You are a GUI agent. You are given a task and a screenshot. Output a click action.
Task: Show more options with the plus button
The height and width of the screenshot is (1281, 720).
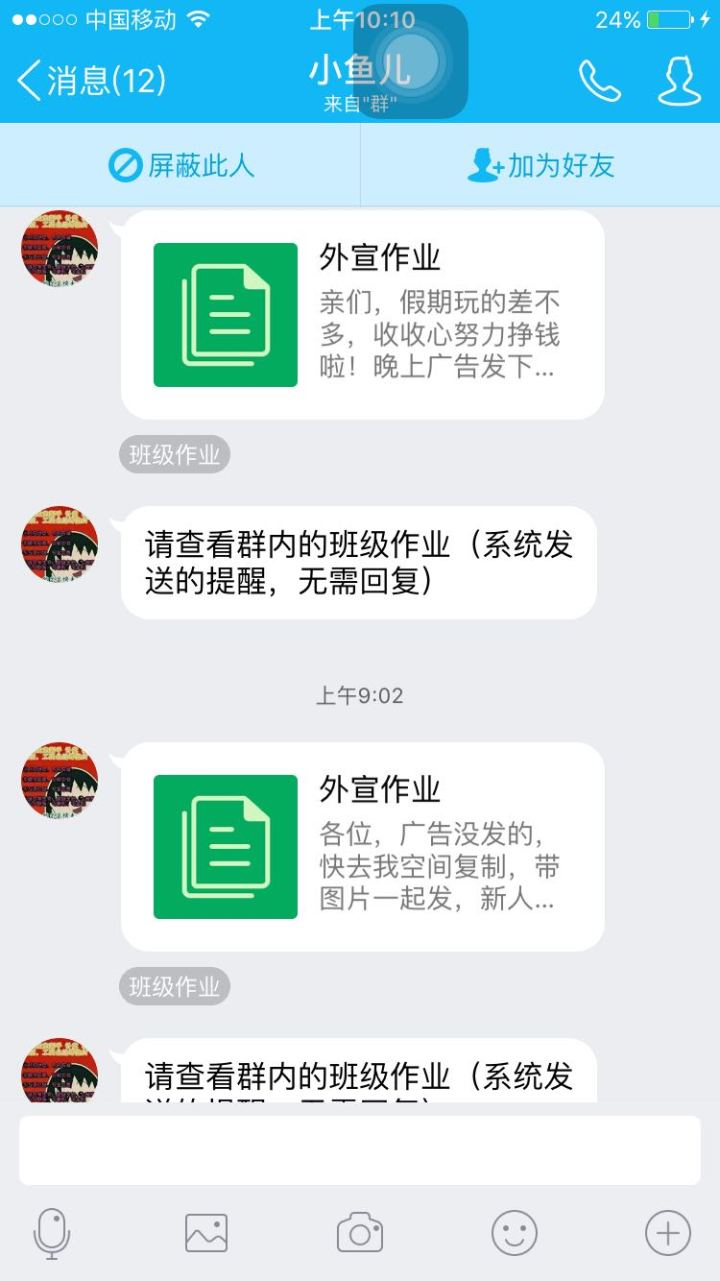[x=667, y=1233]
